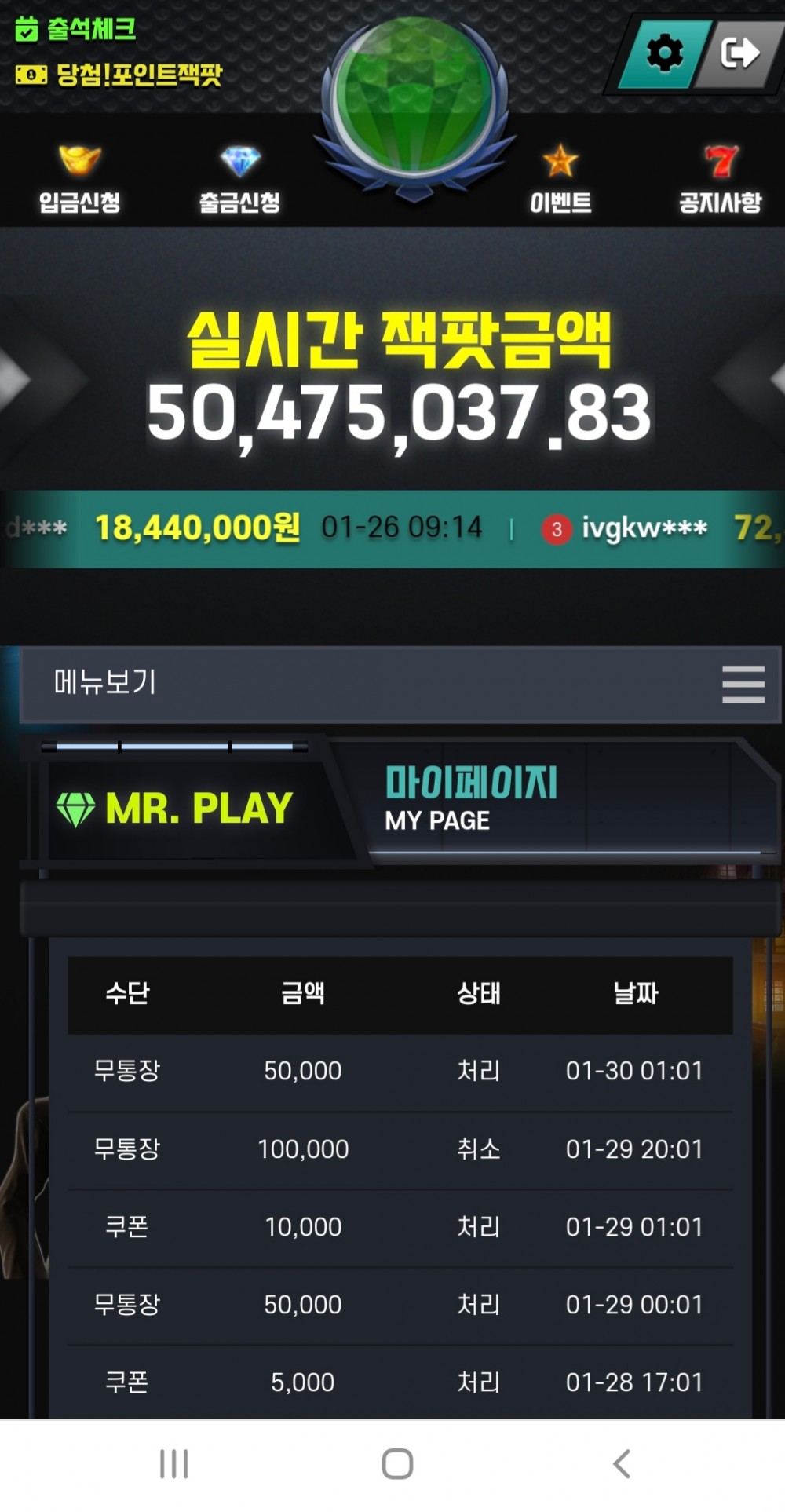Tap the green globe home logo
This screenshot has width=785, height=1512.
coord(414,98)
